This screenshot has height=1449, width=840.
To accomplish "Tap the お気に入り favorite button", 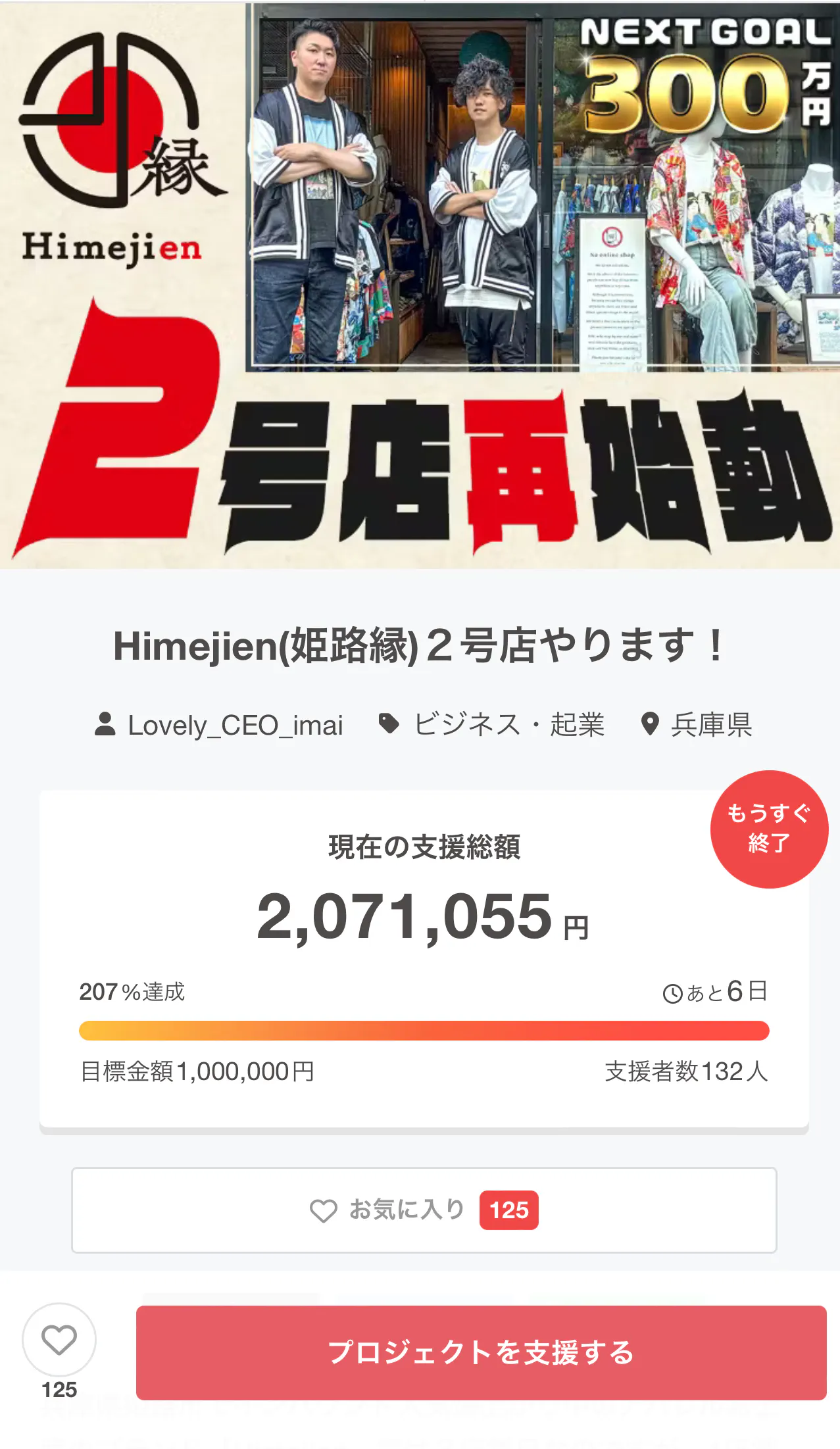I will pyautogui.click(x=424, y=1210).
